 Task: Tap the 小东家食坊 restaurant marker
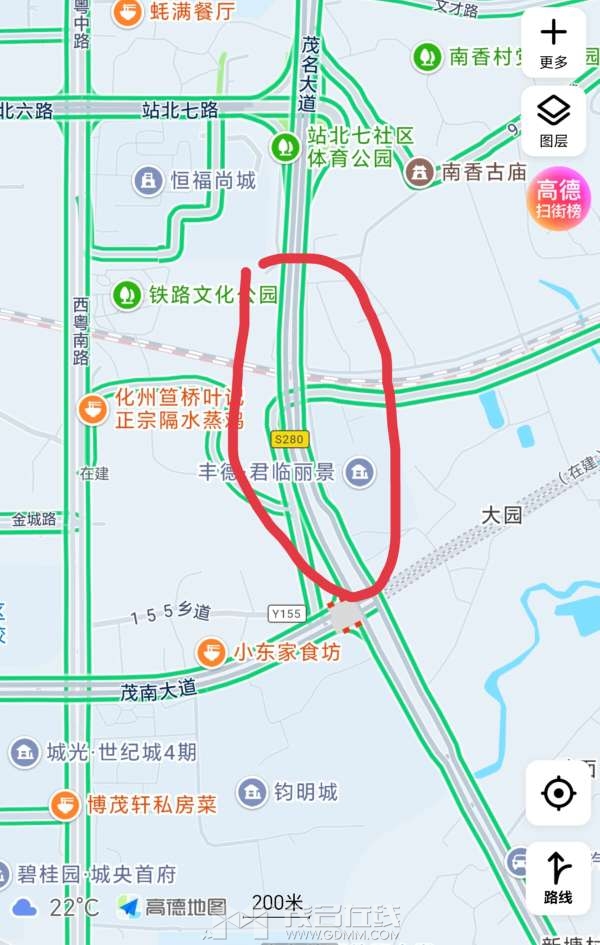click(x=210, y=653)
